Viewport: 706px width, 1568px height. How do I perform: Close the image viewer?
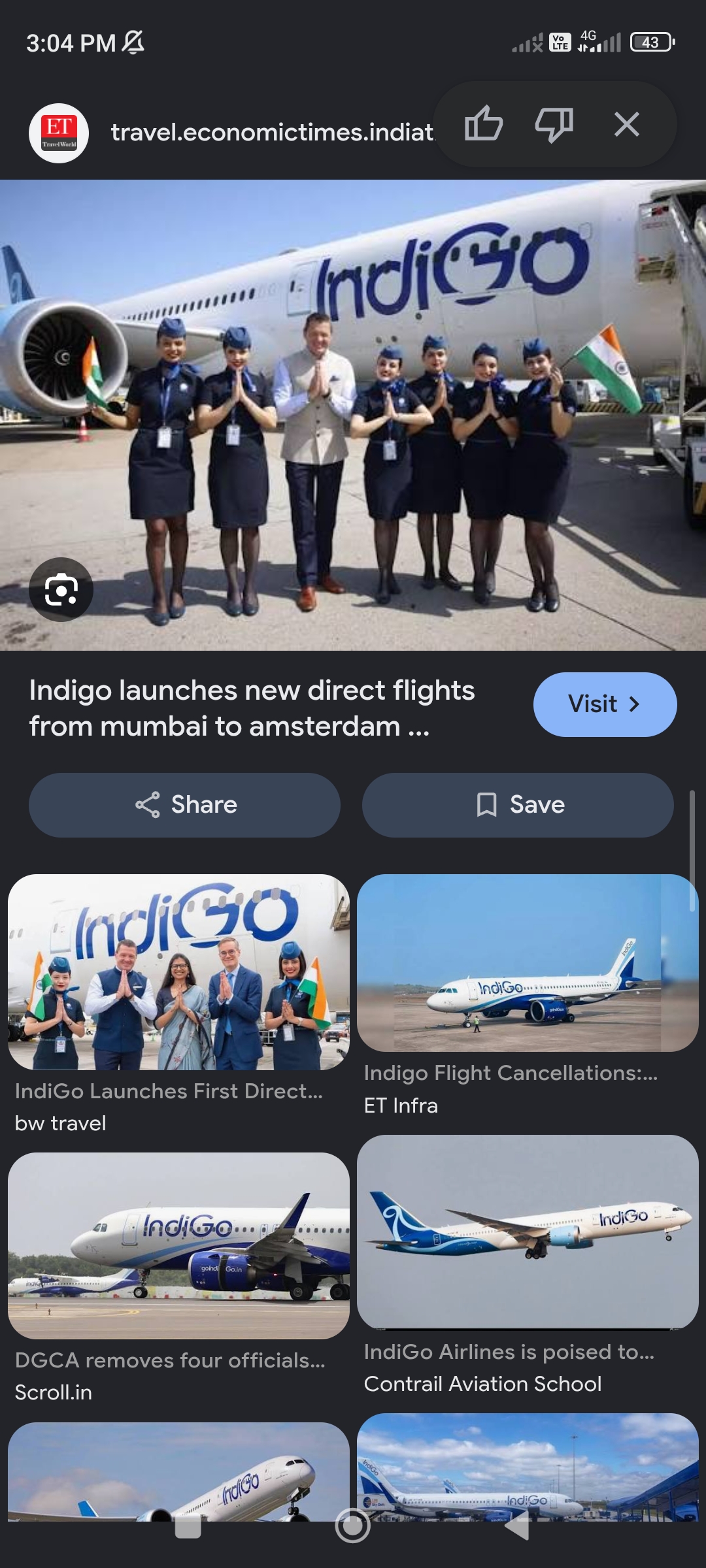point(626,123)
